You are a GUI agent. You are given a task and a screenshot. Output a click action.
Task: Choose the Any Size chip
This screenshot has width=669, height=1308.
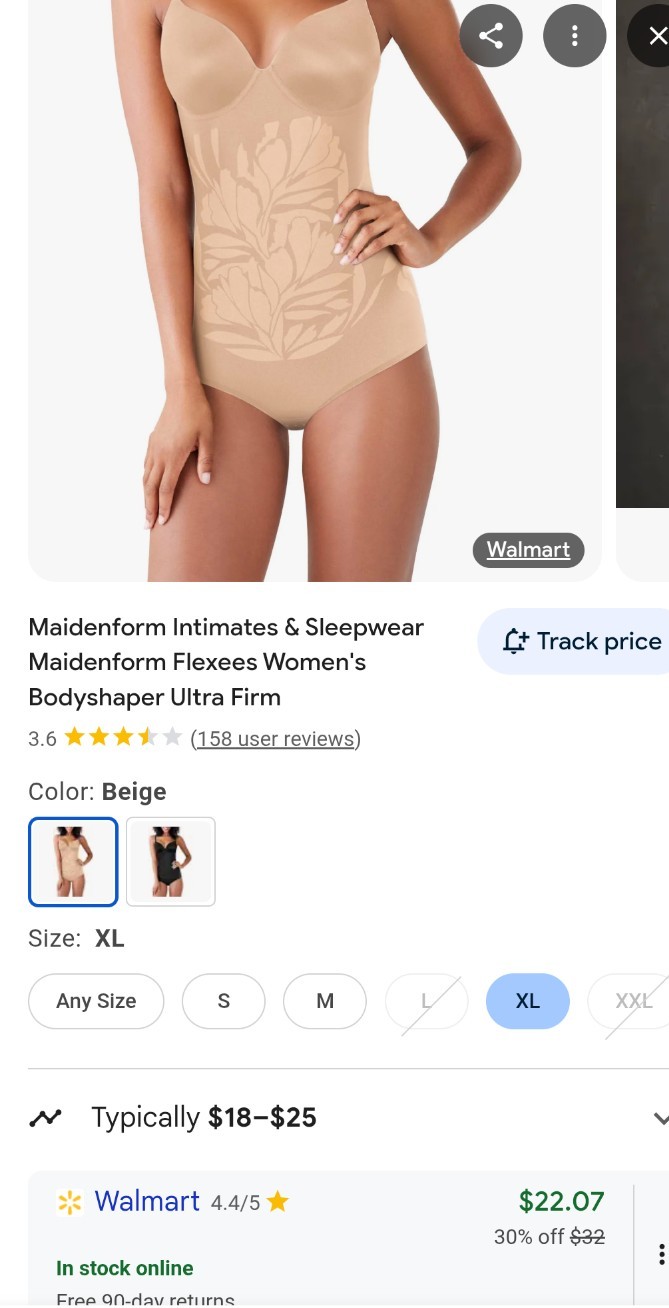click(96, 1001)
